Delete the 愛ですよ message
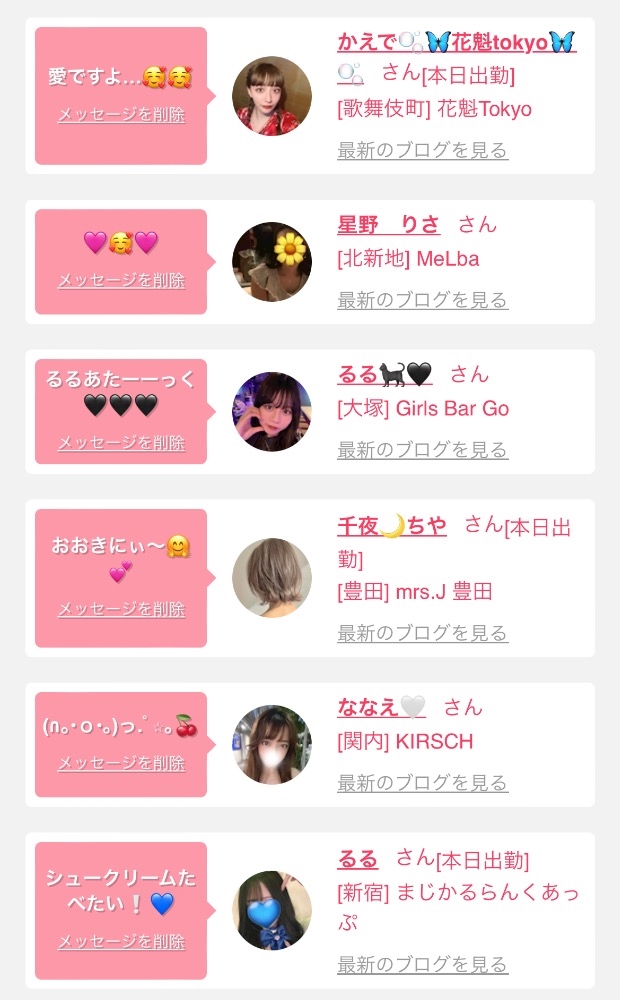 click(121, 115)
